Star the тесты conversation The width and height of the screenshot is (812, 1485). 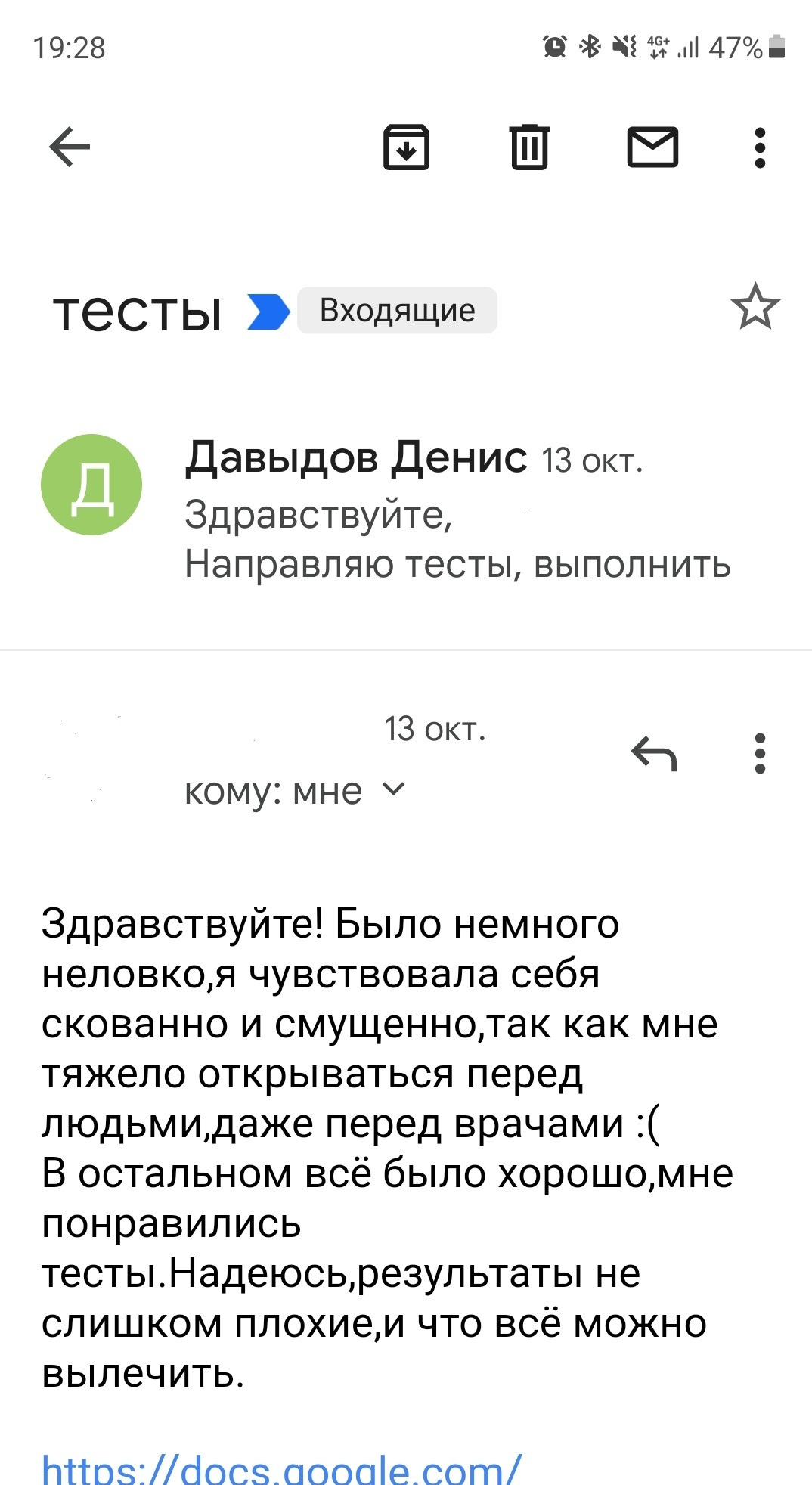(x=755, y=307)
